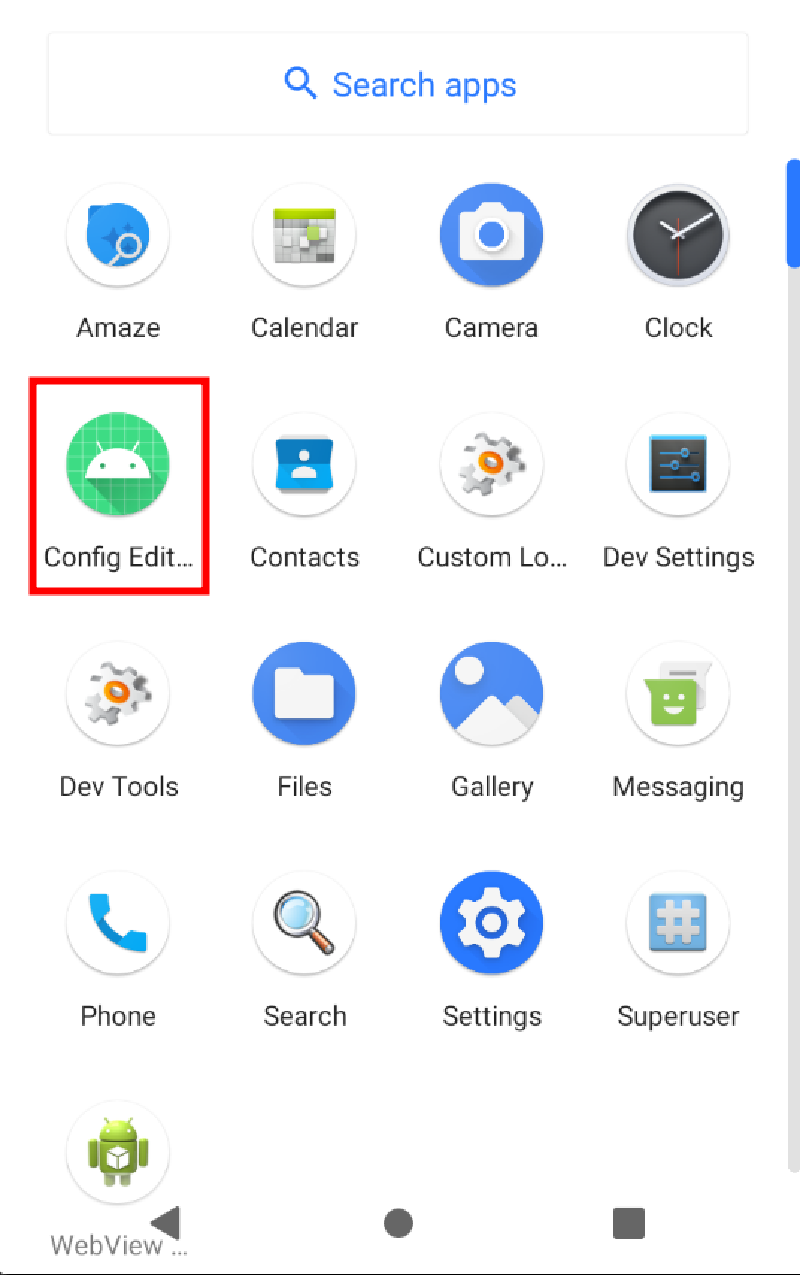The image size is (800, 1275).
Task: Open the Contacts app
Action: [x=305, y=465]
